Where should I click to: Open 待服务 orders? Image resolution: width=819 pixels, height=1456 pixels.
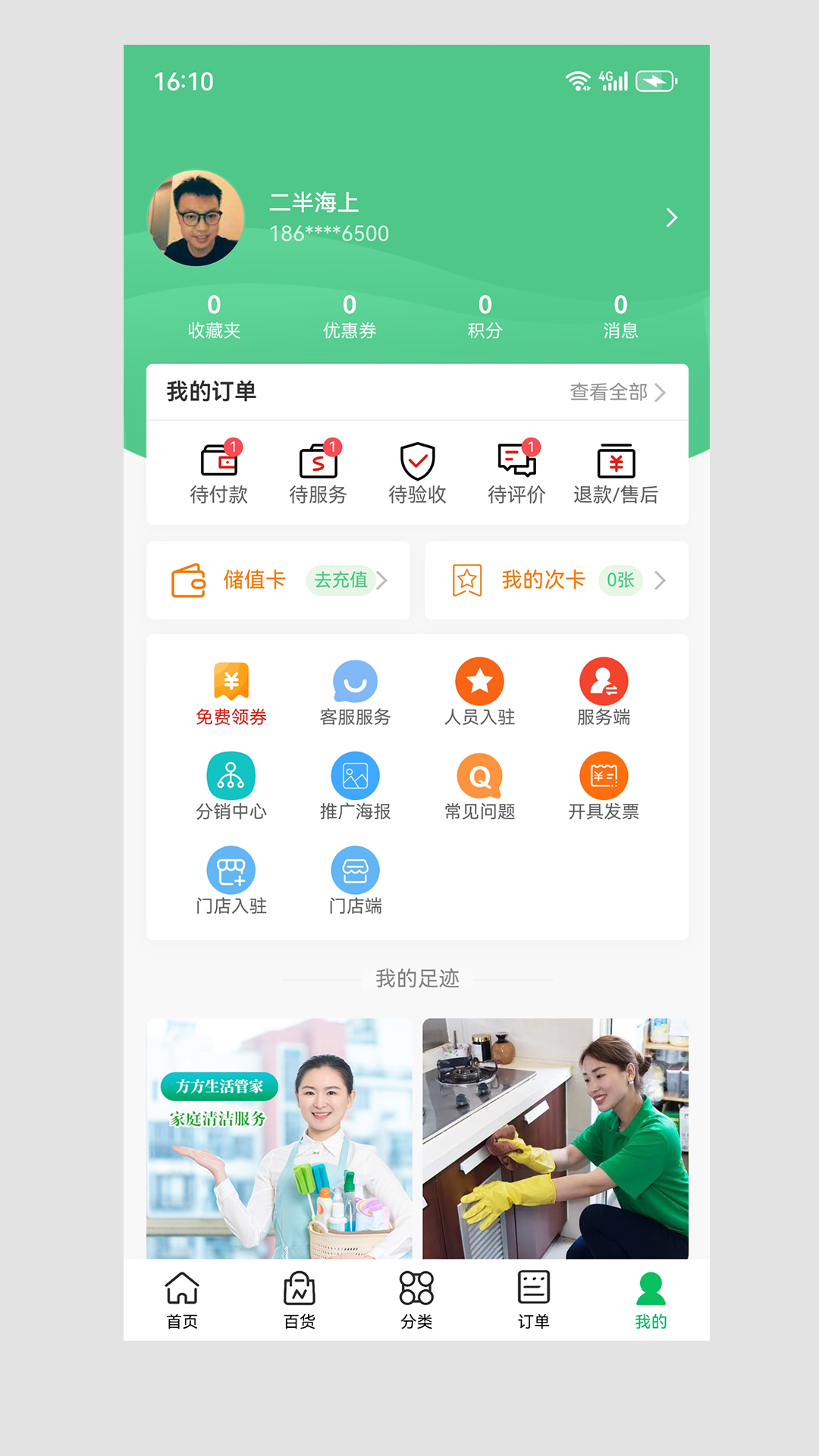click(318, 473)
